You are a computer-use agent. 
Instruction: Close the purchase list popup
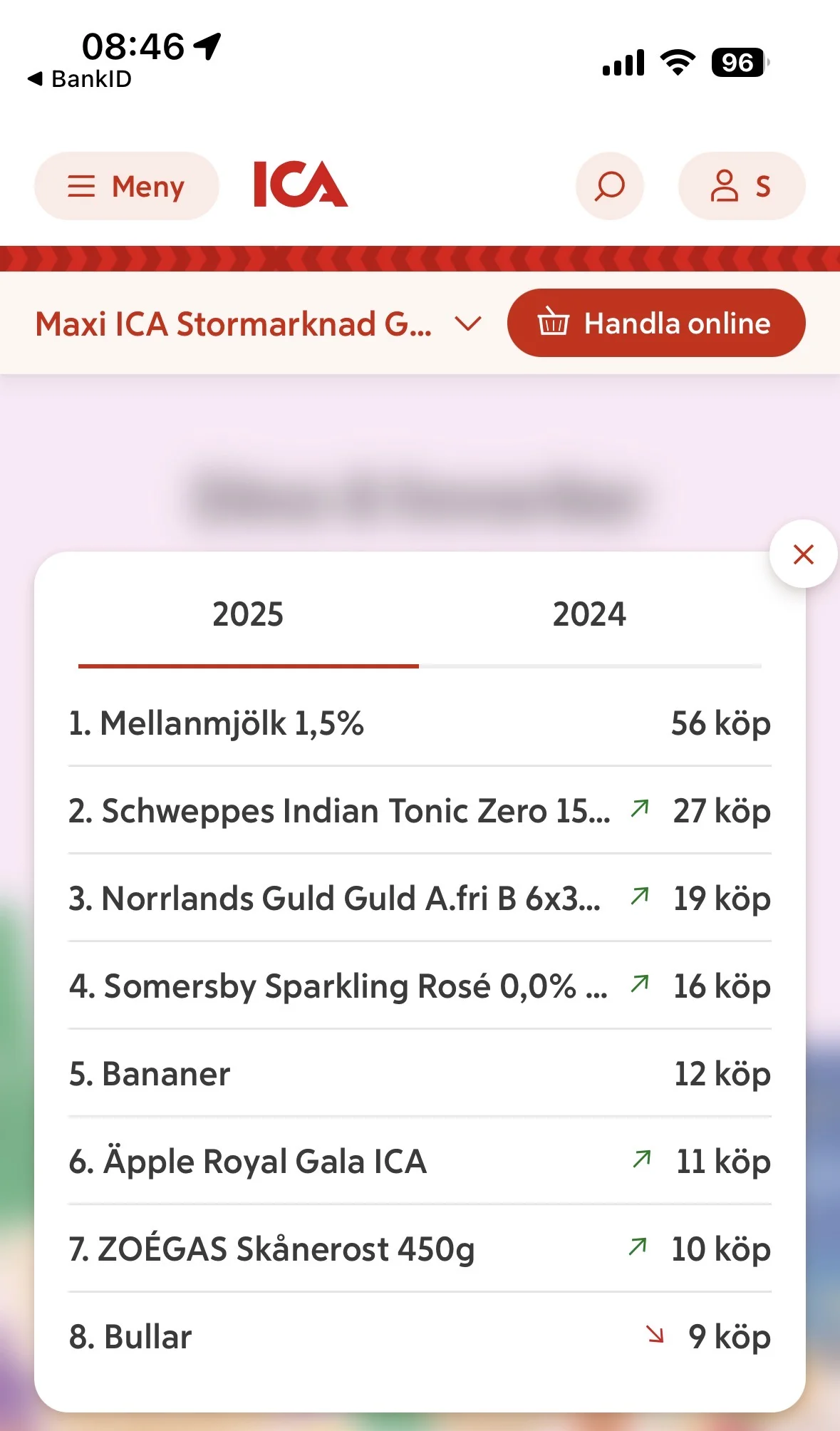point(803,554)
